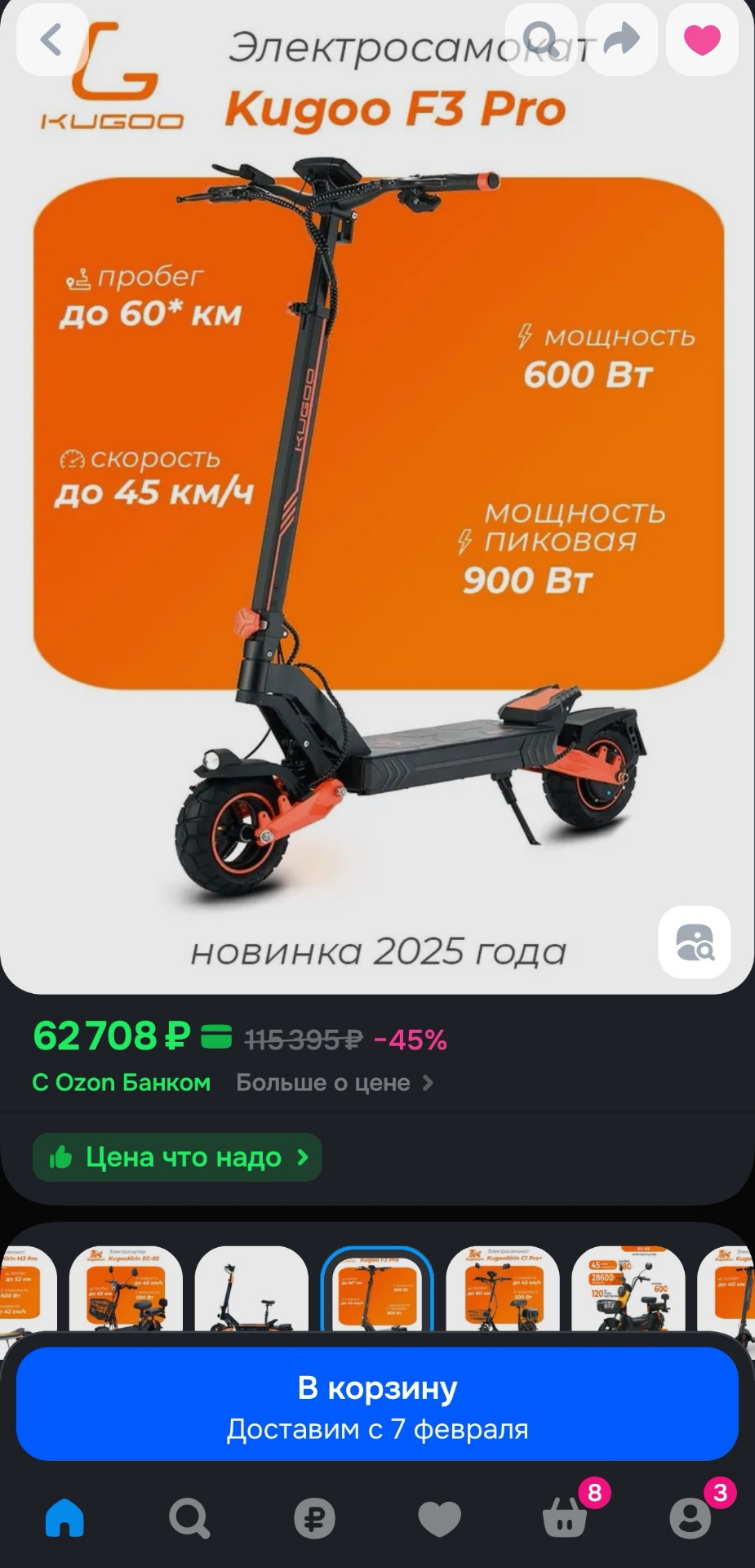
Task: Open the cart tab with 8 items
Action: click(x=566, y=1519)
